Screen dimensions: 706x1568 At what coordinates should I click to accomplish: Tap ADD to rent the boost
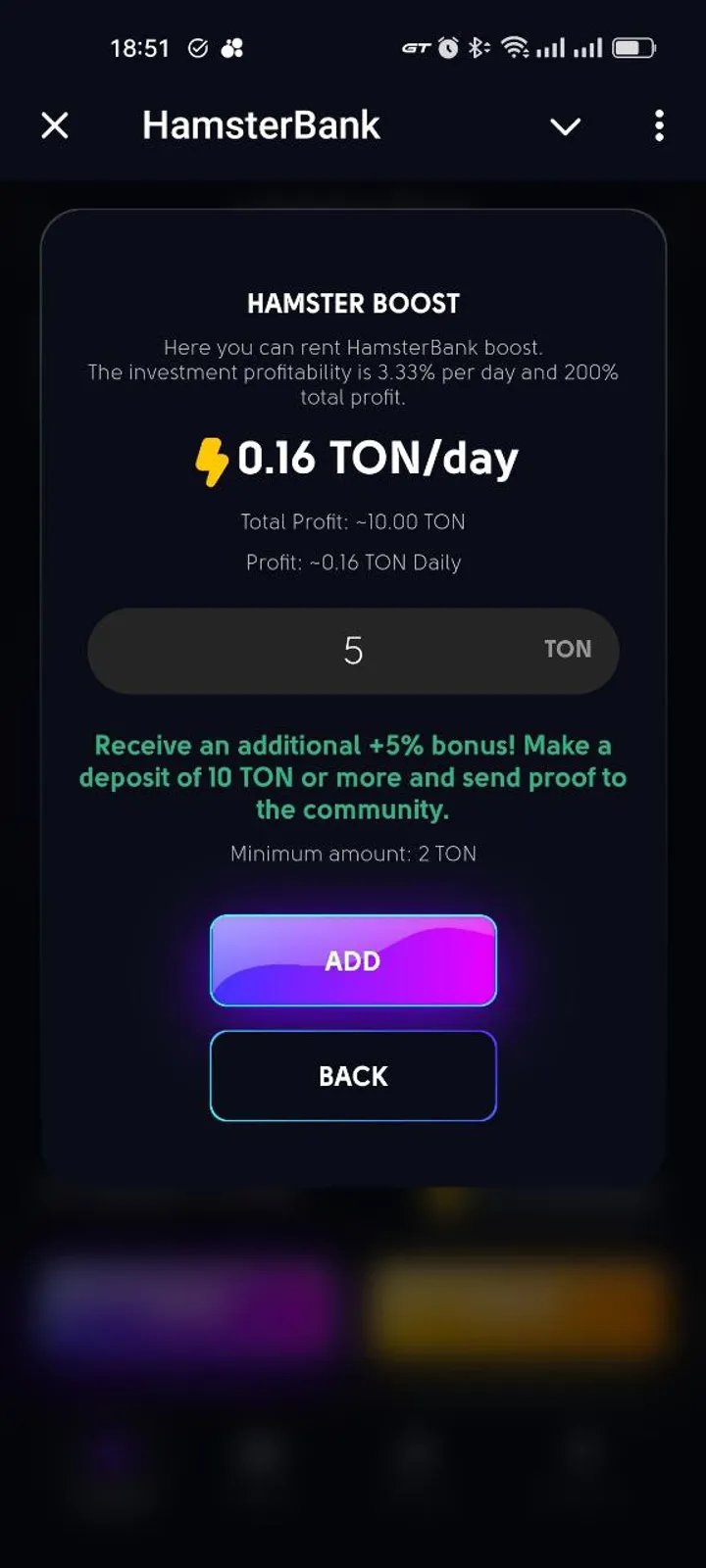click(x=353, y=960)
